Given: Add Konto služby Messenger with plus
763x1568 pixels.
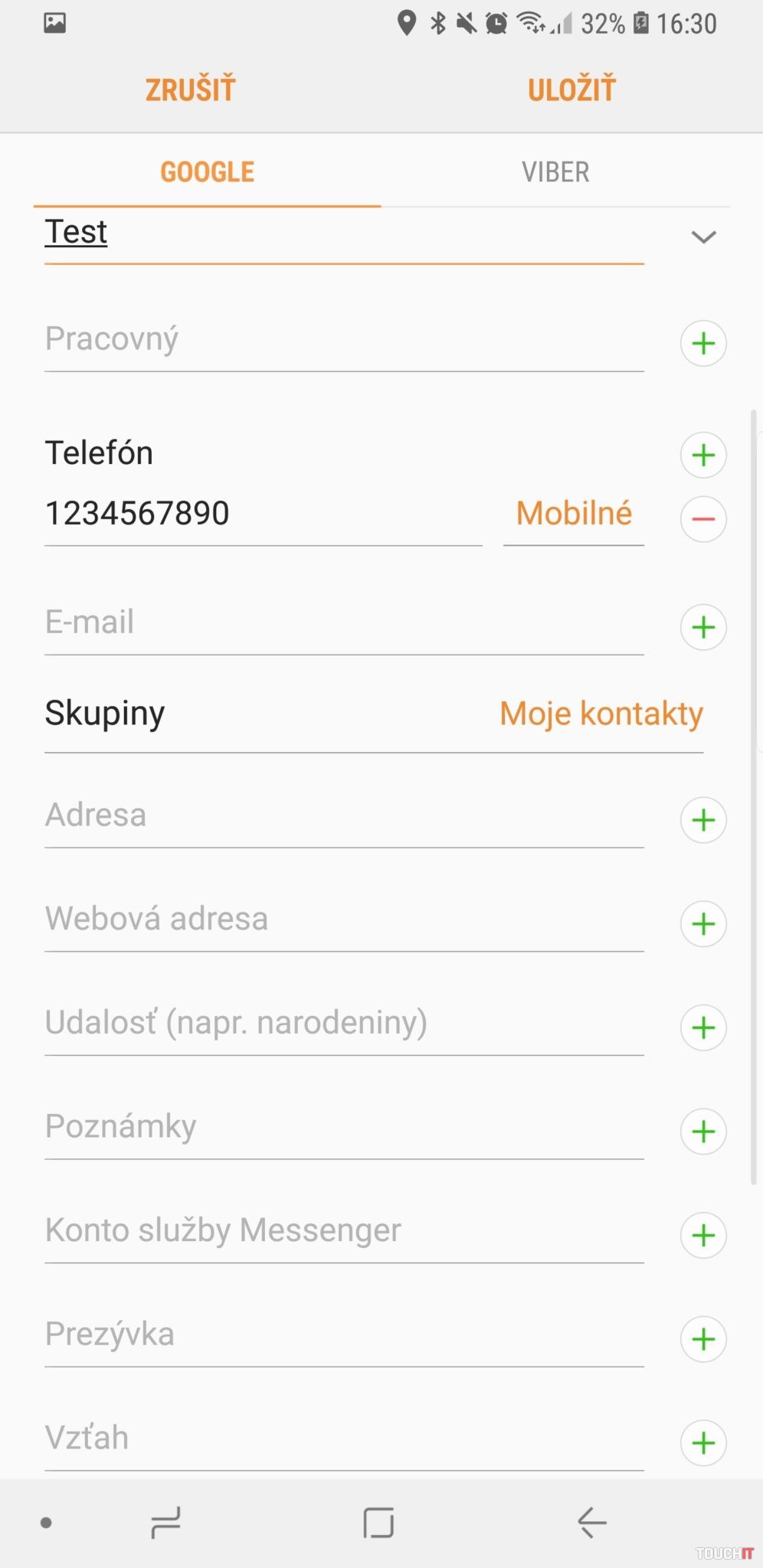Looking at the screenshot, I should (703, 1235).
